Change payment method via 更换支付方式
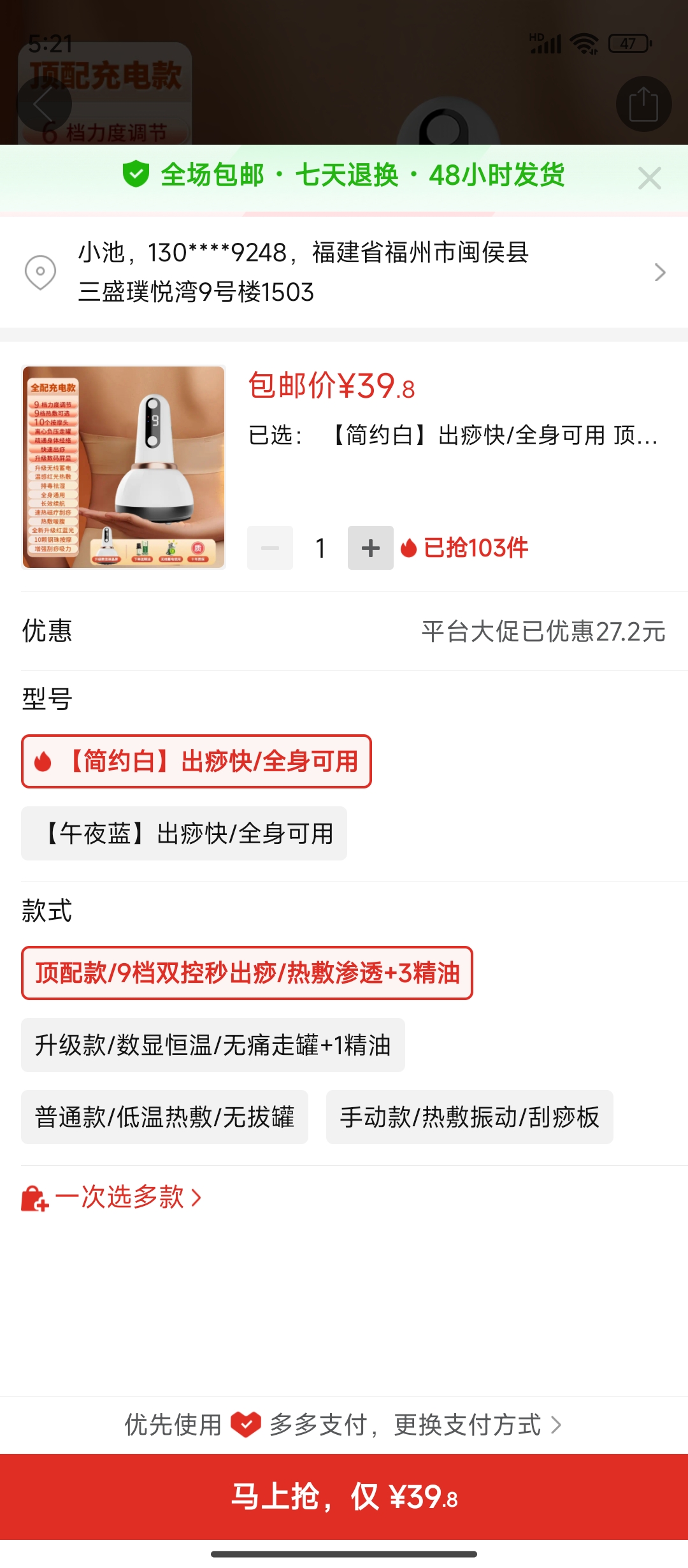Viewport: 688px width, 1568px height. 471,1425
